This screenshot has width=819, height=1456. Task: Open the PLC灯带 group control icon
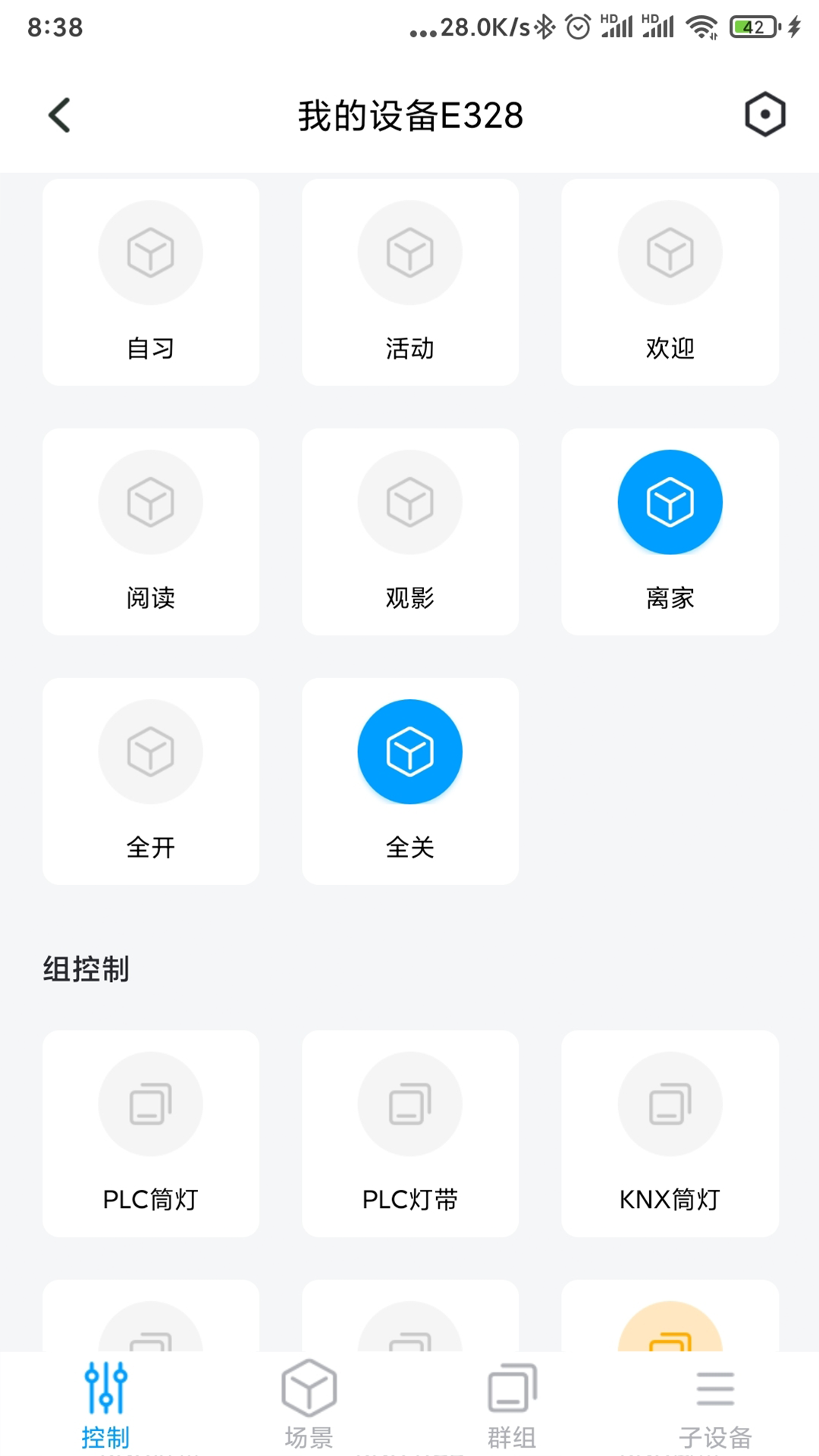(x=409, y=1104)
